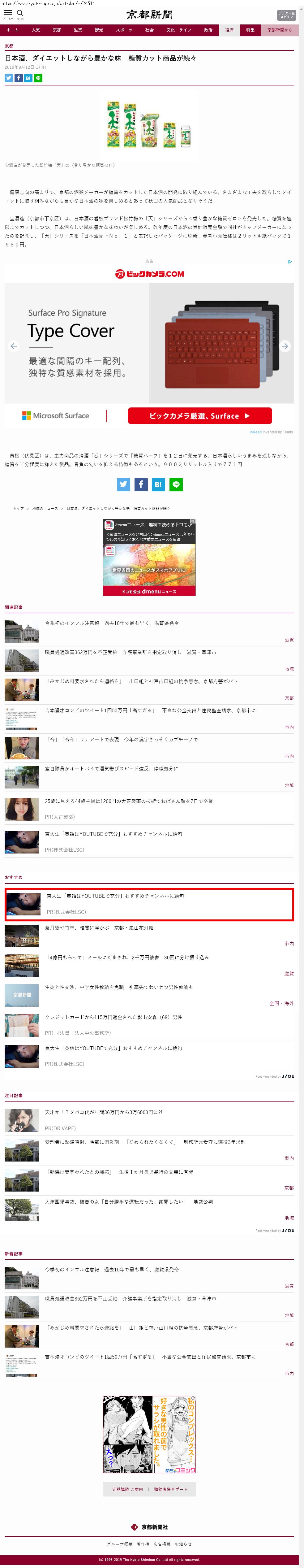Share article on Twitter below the headline
The width and height of the screenshot is (304, 1568).
pos(9,78)
